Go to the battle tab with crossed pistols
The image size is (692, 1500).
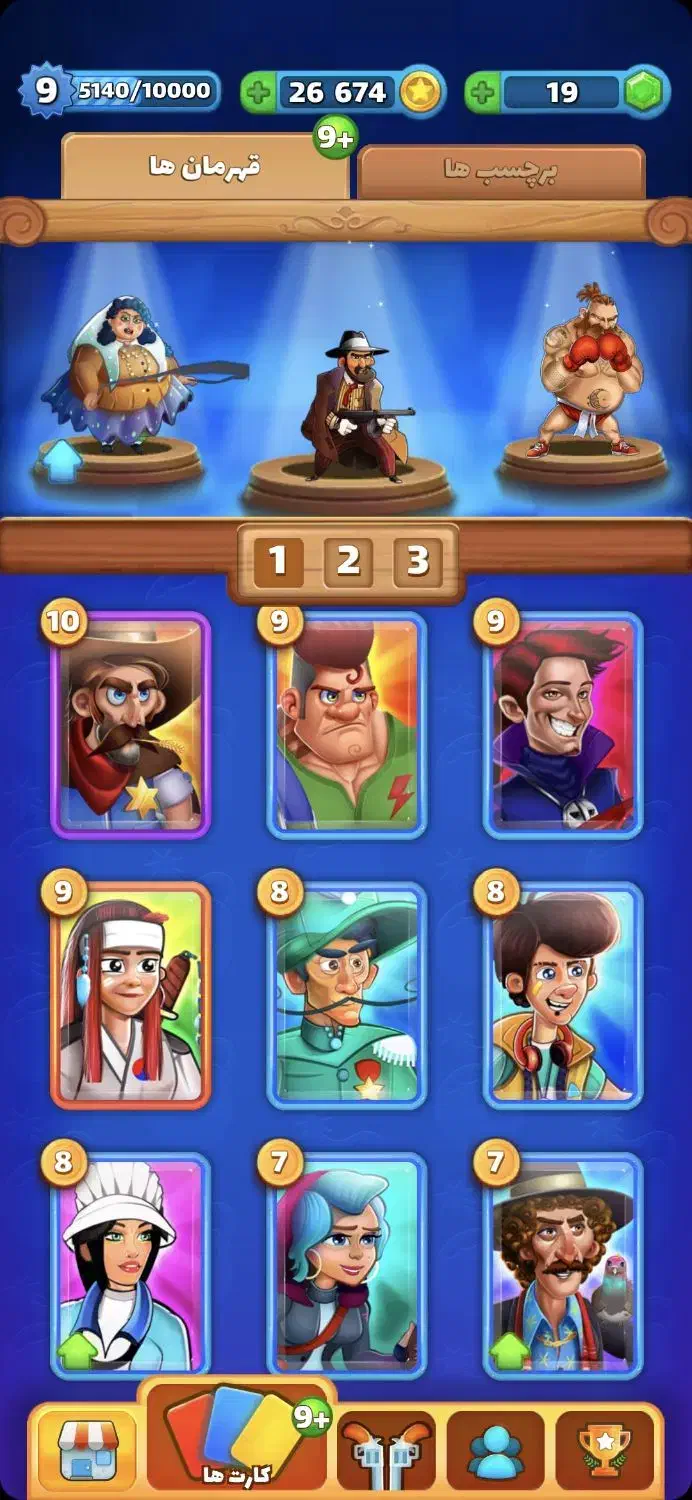click(386, 1450)
